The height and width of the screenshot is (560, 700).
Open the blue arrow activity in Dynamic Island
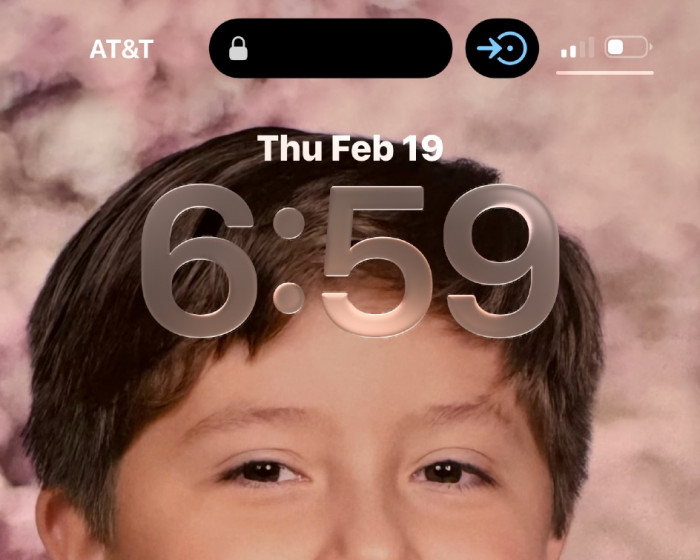502,48
